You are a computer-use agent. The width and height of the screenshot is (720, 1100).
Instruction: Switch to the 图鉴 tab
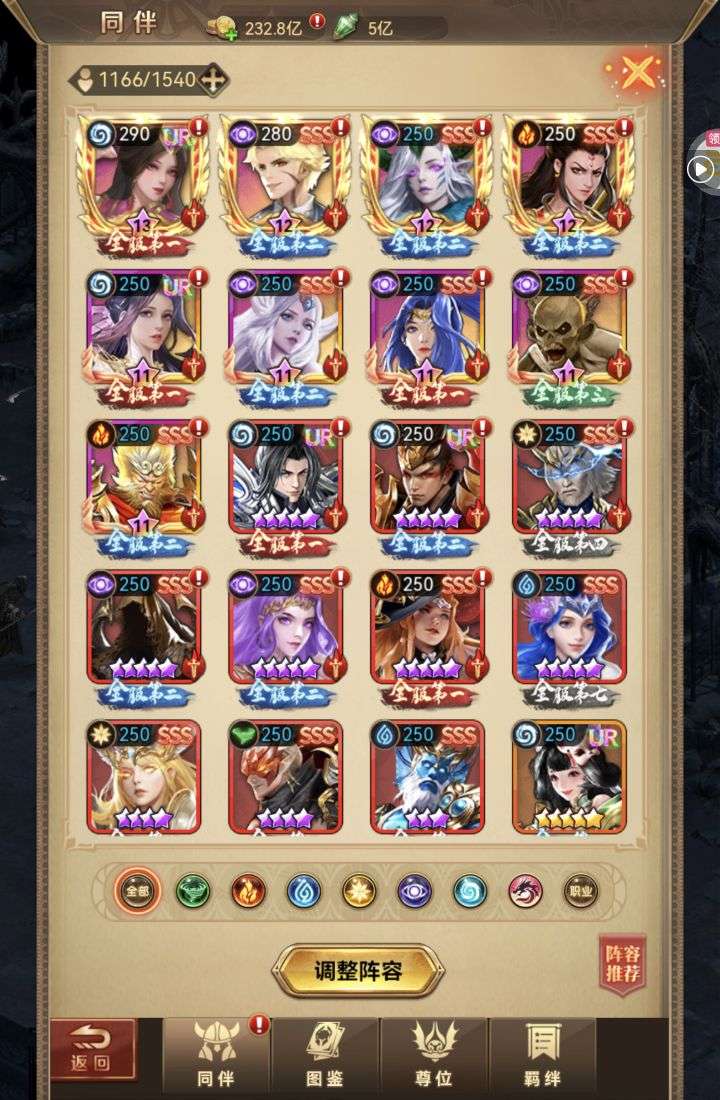(325, 1054)
